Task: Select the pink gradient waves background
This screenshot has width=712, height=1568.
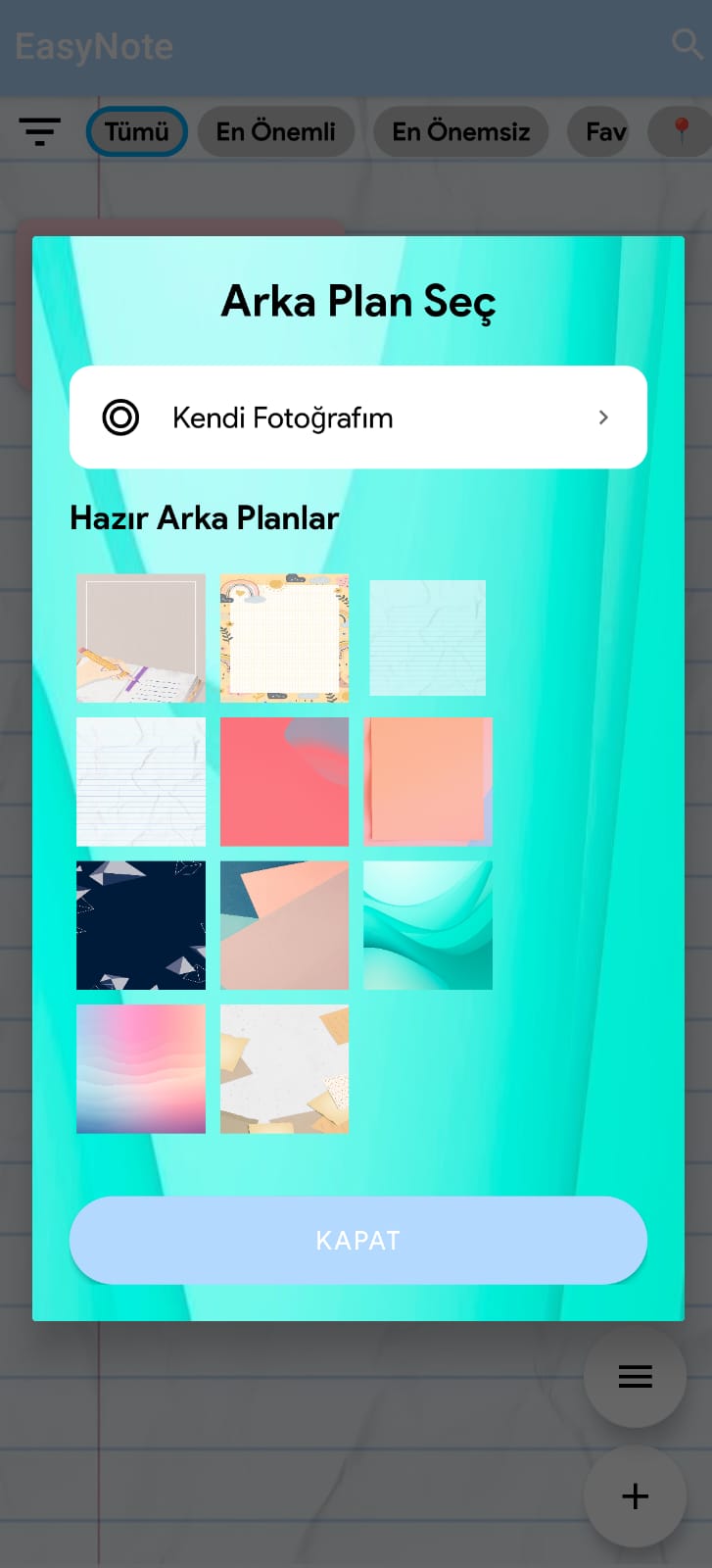Action: 141,1068
